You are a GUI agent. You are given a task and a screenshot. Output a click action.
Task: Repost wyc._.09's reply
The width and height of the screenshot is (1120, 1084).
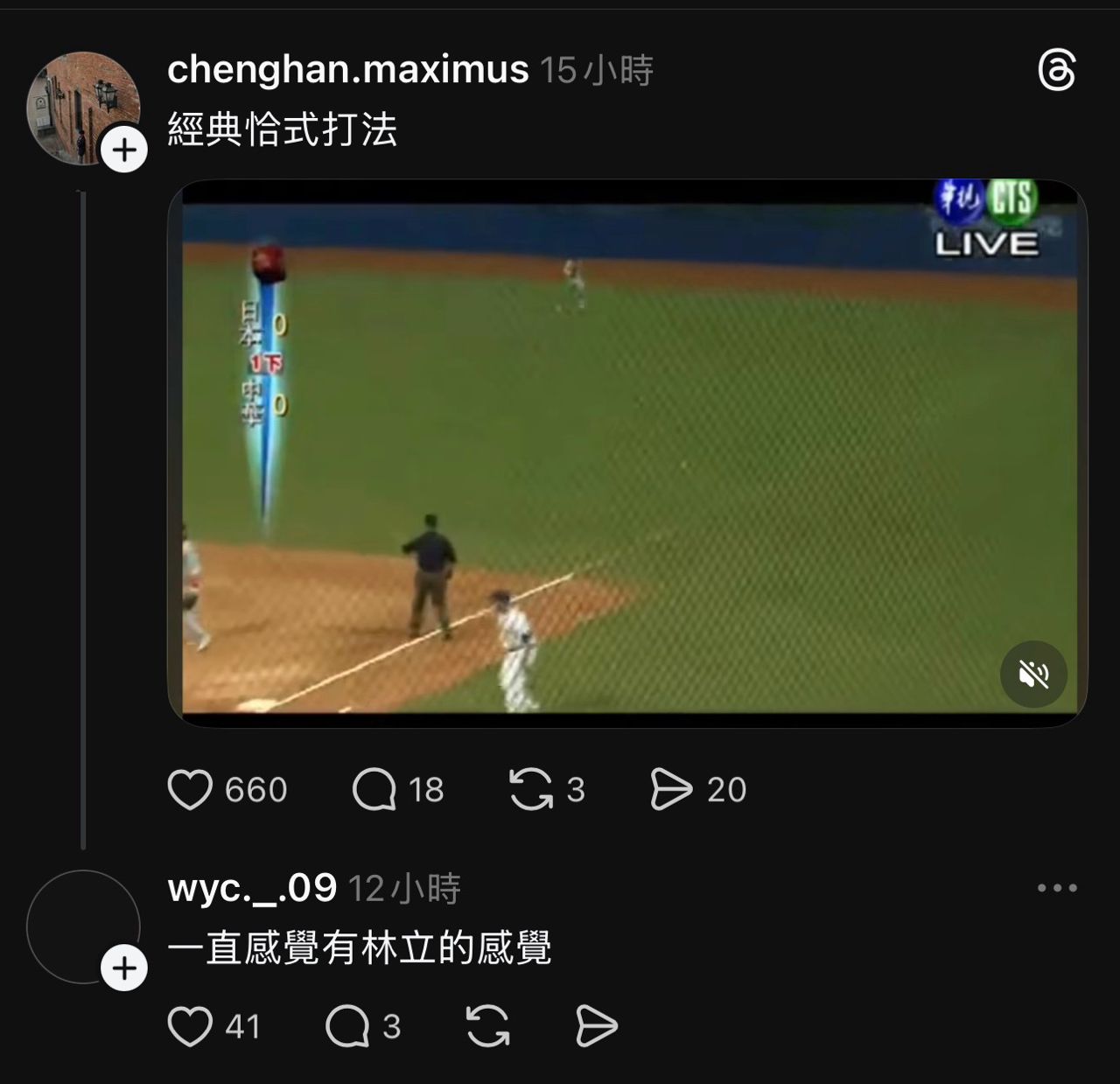tap(487, 1026)
